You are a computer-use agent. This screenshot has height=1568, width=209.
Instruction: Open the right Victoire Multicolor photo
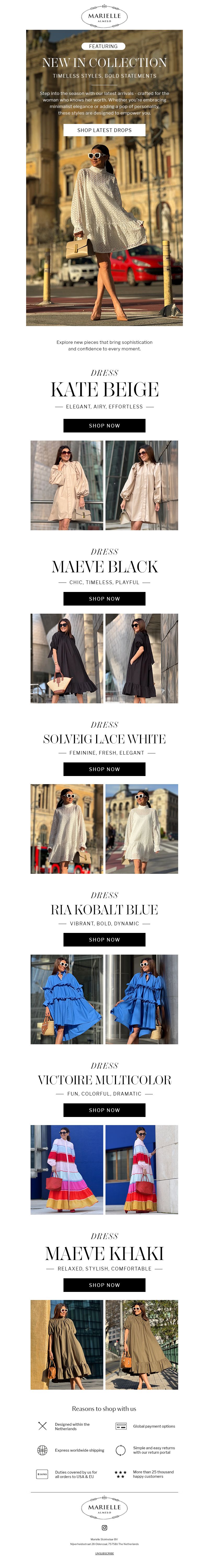pyautogui.click(x=142, y=1169)
